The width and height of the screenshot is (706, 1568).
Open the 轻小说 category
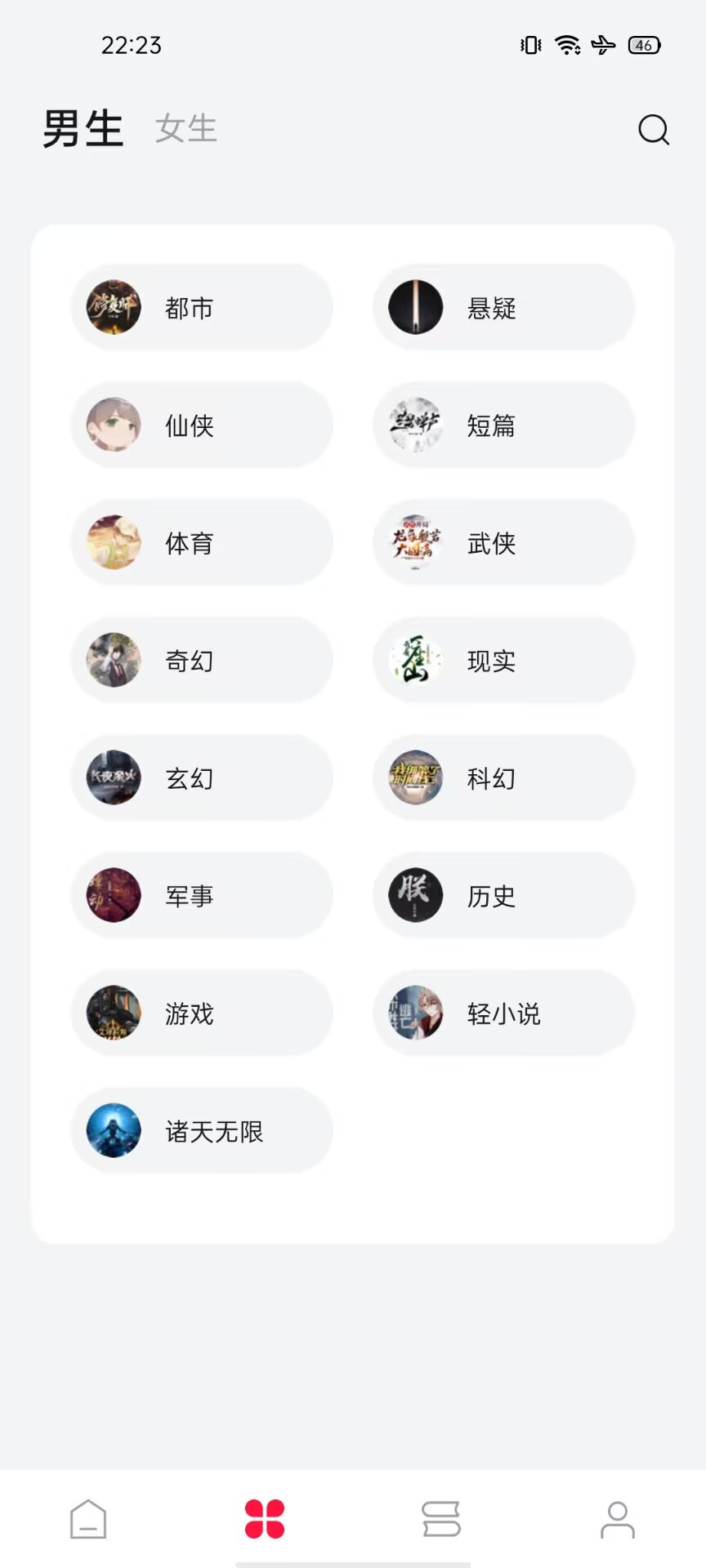(x=503, y=1013)
